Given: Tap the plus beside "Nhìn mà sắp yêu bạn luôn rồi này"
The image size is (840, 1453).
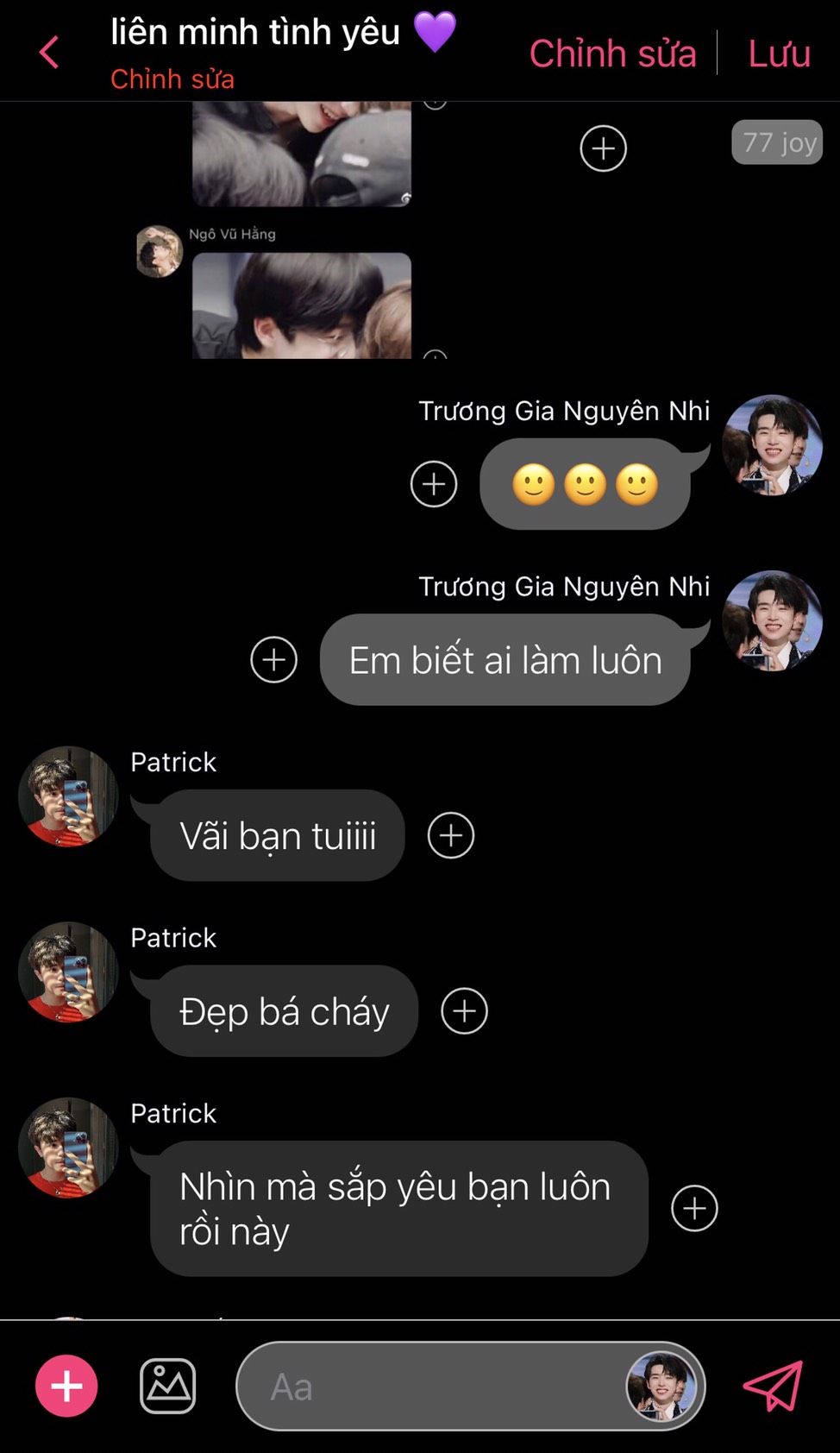Looking at the screenshot, I should tap(694, 1208).
